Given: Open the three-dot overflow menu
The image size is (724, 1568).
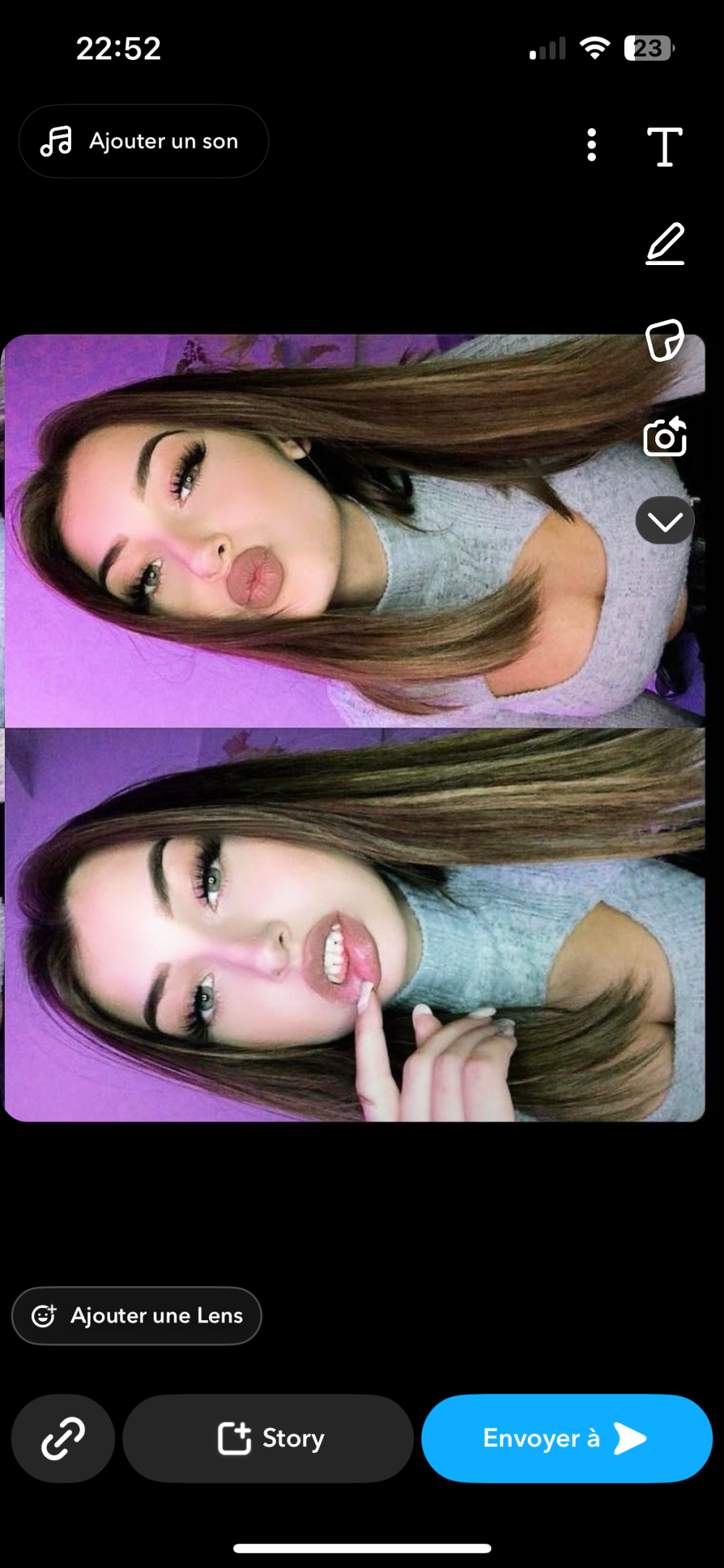Looking at the screenshot, I should 592,145.
